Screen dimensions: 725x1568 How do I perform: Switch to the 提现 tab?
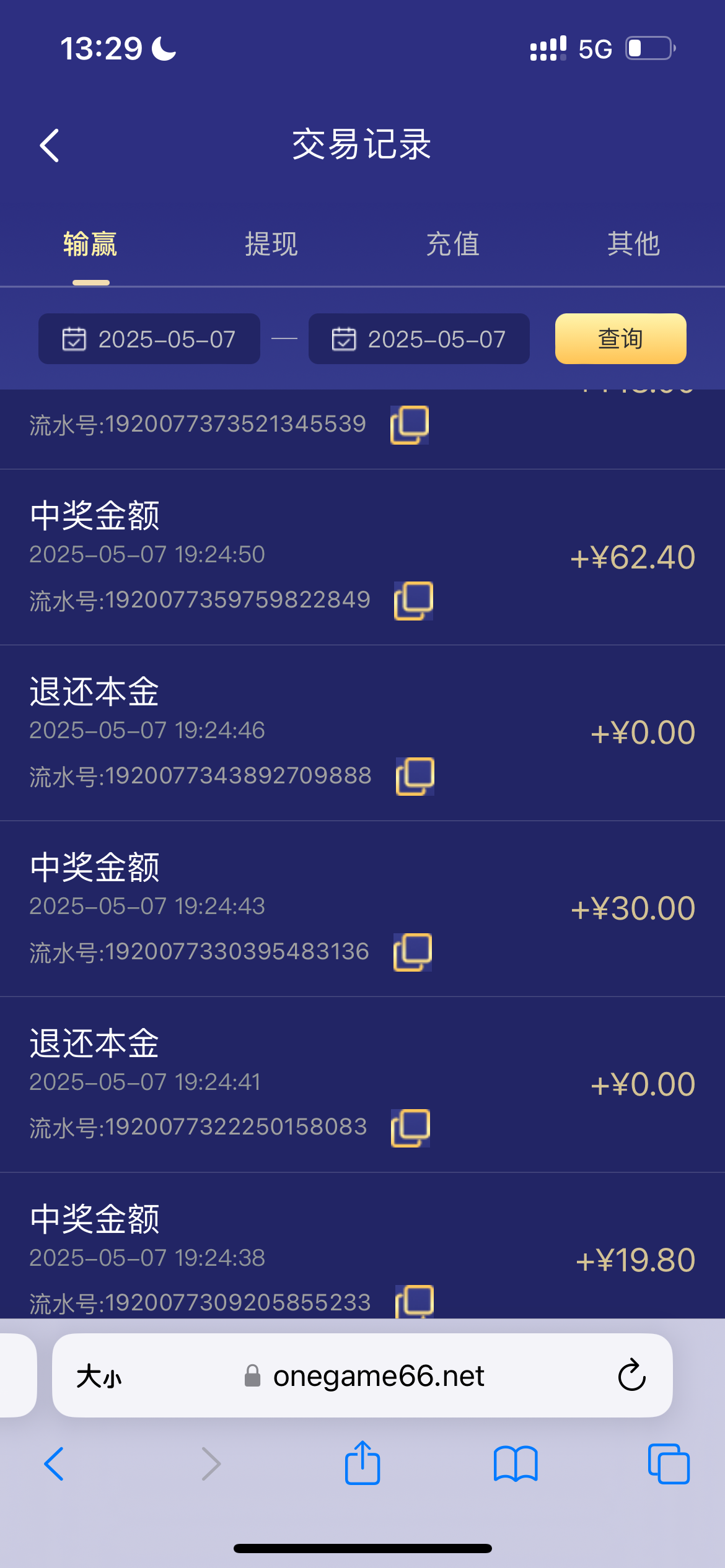[x=271, y=244]
